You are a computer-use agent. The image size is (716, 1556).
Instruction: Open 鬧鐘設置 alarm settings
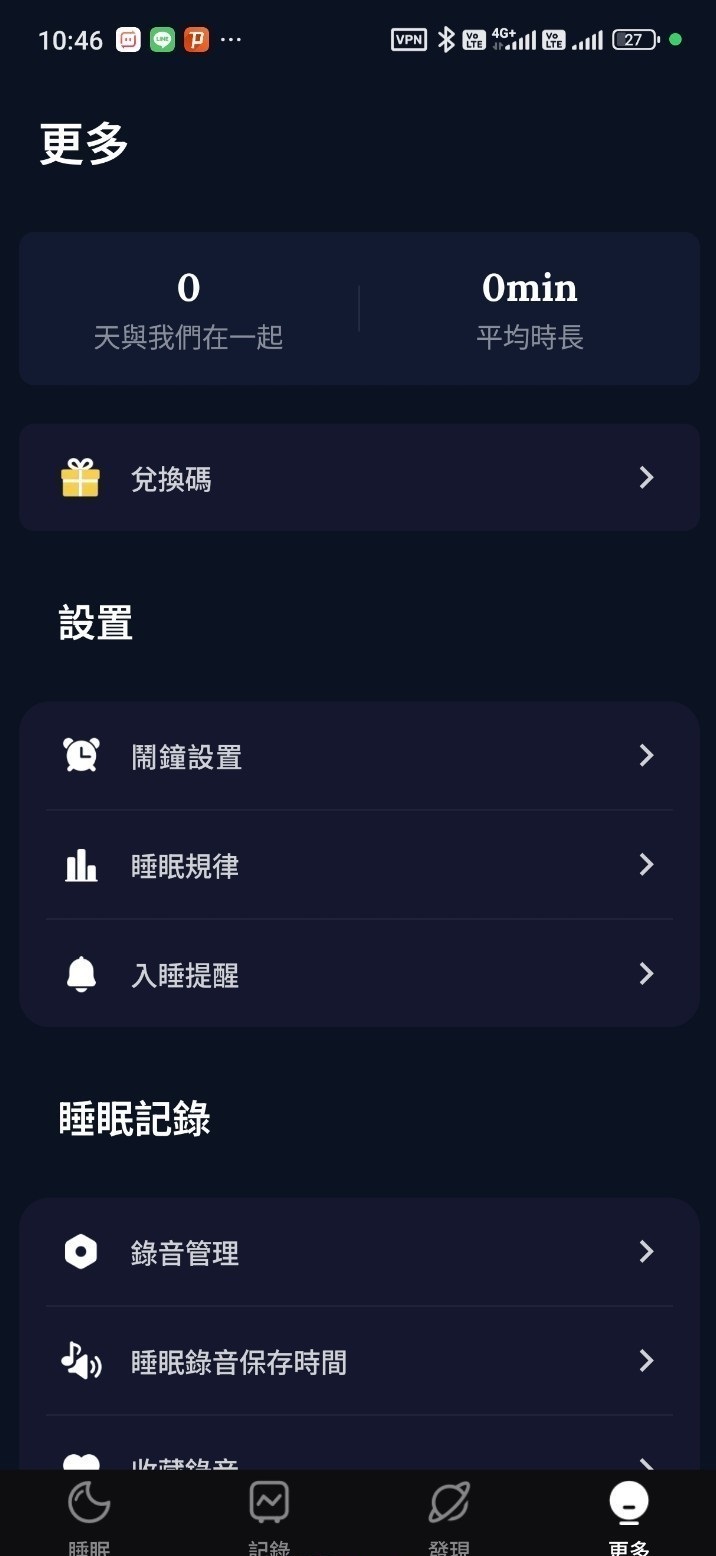[358, 756]
